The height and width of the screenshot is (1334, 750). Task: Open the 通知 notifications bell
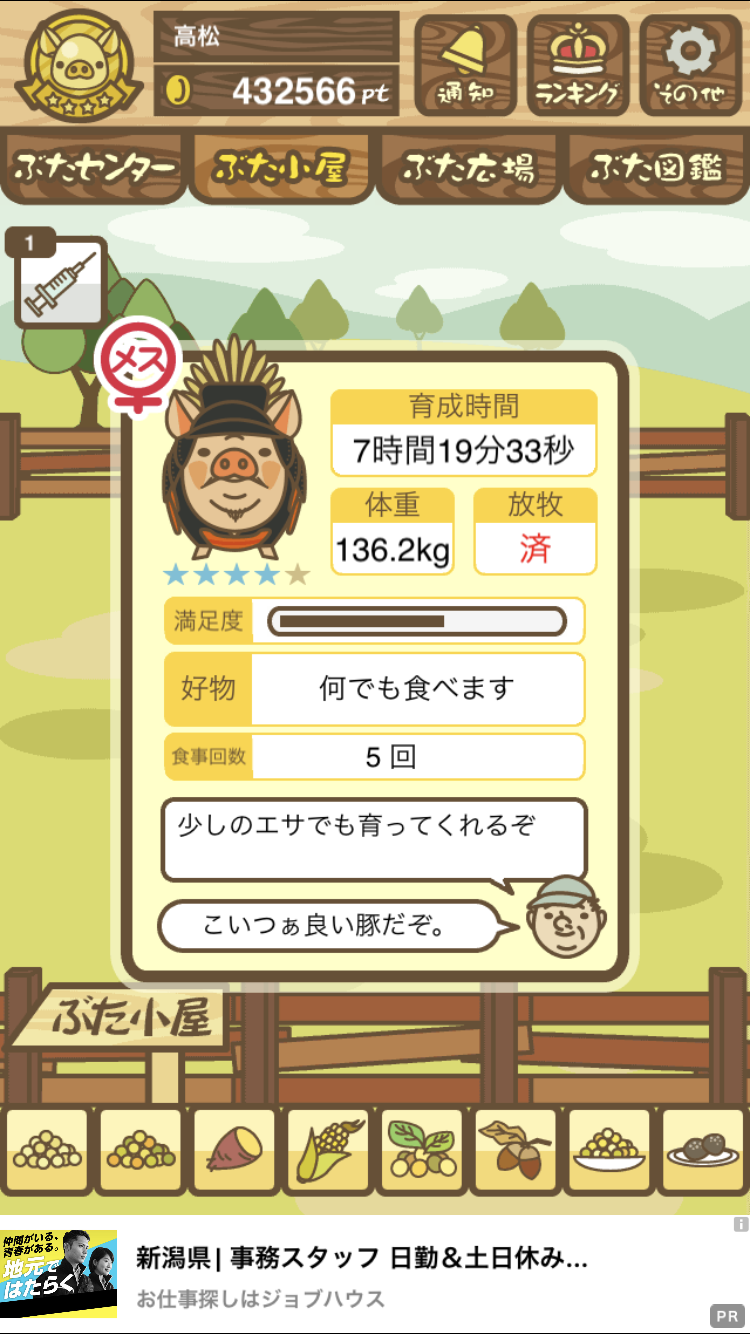466,66
